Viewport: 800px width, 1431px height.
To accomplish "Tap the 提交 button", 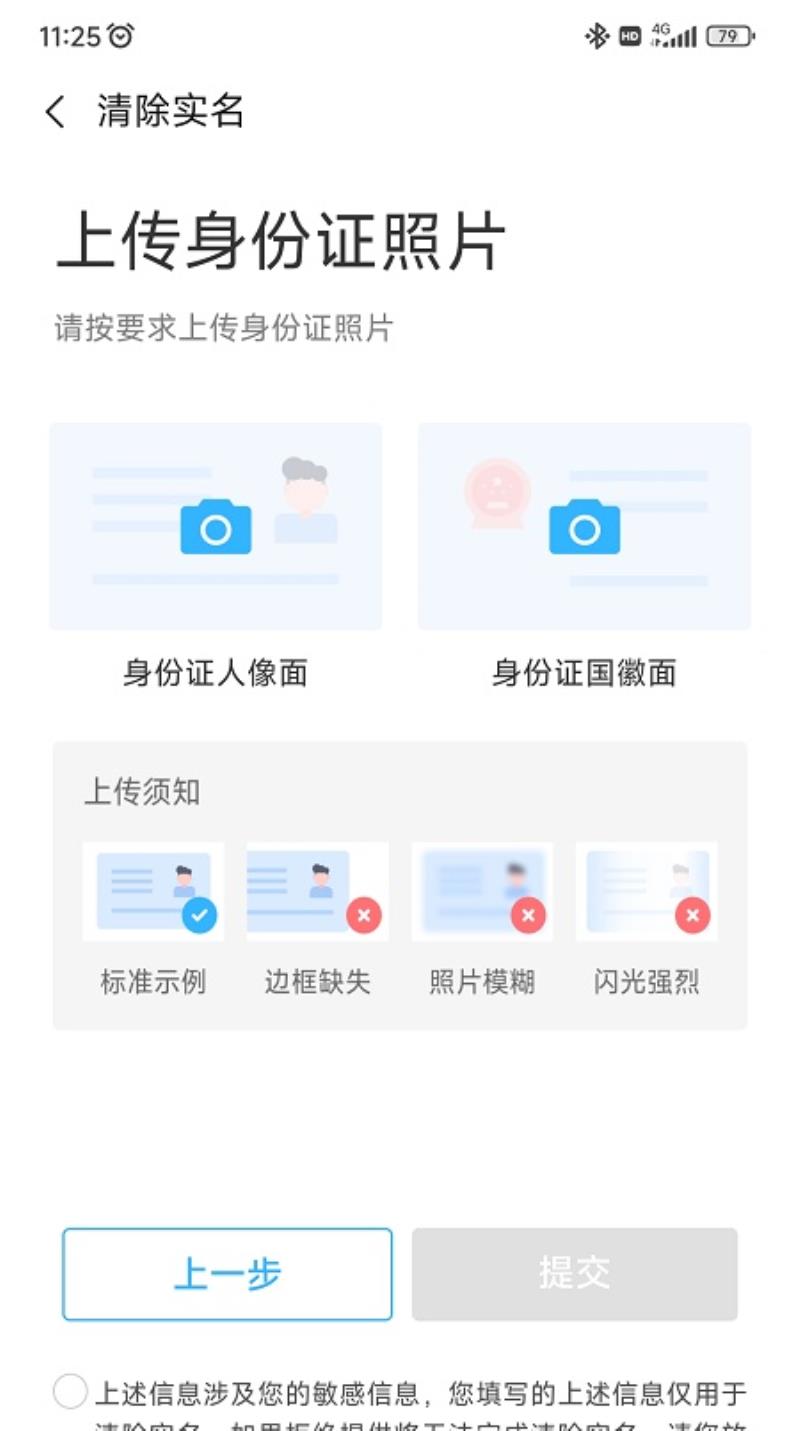I will click(x=575, y=1274).
